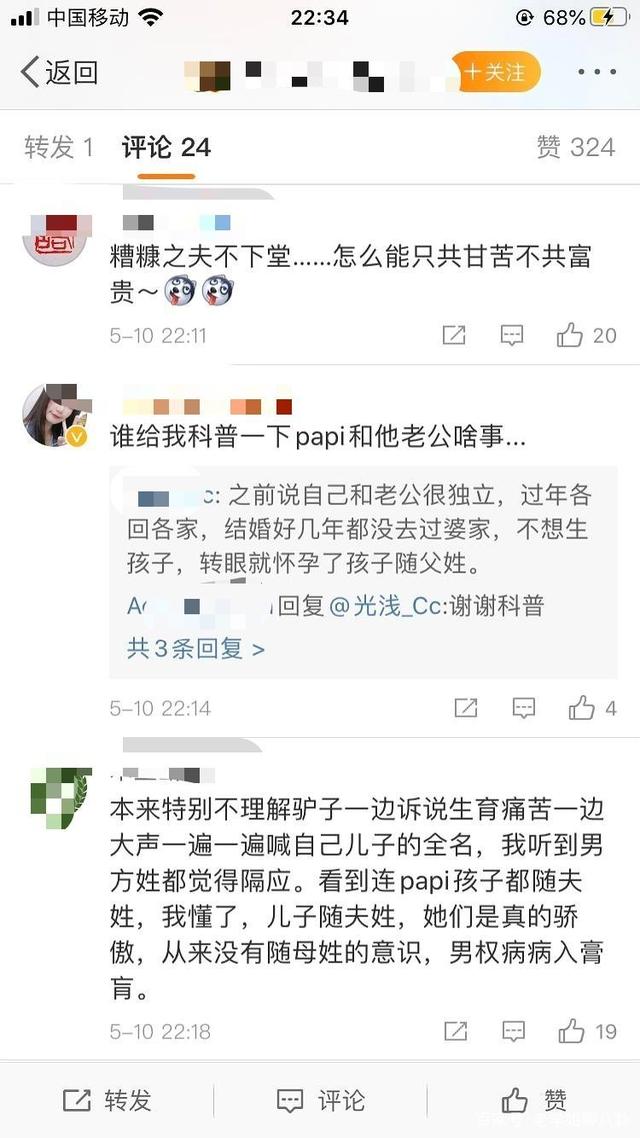Reply to the comment asking about papi
Viewport: 640px width, 1138px height.
click(x=524, y=708)
